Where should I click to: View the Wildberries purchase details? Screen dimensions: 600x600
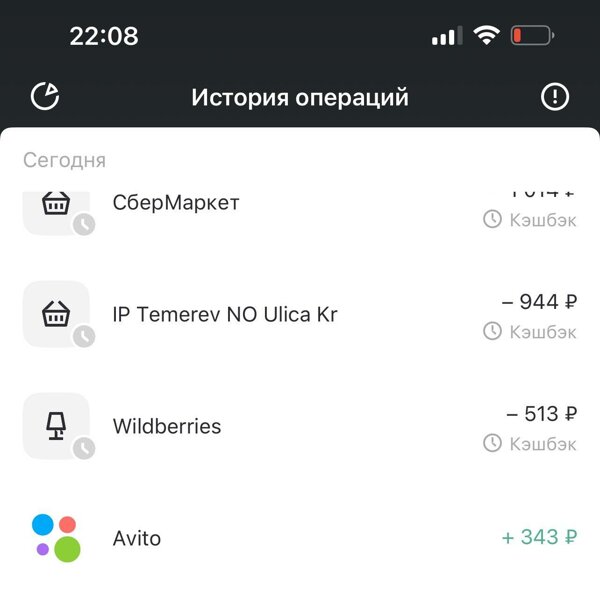(x=300, y=426)
